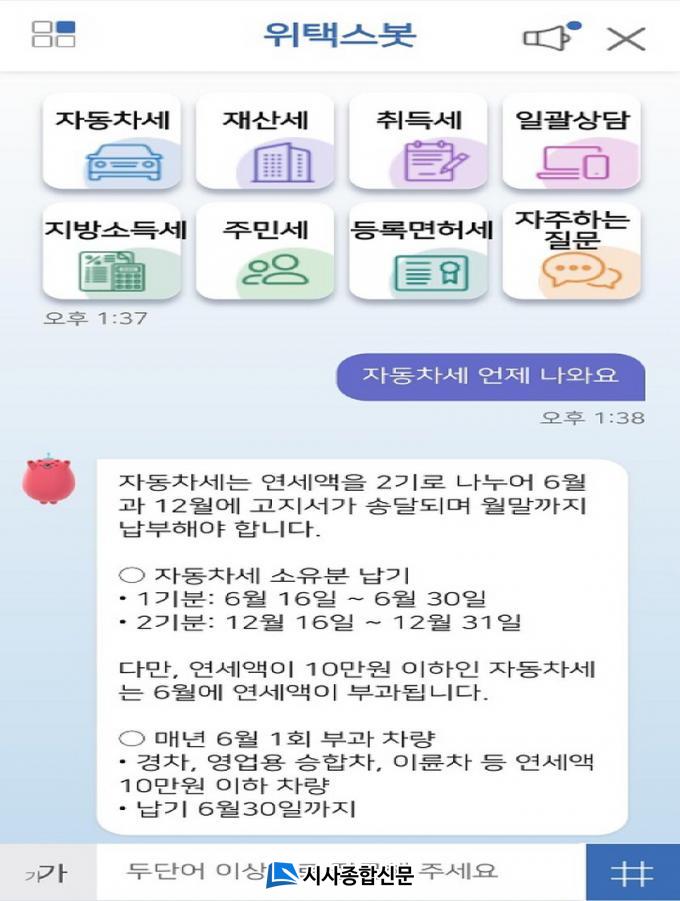Open the 취득세 category
Image resolution: width=680 pixels, height=901 pixels.
(x=418, y=142)
